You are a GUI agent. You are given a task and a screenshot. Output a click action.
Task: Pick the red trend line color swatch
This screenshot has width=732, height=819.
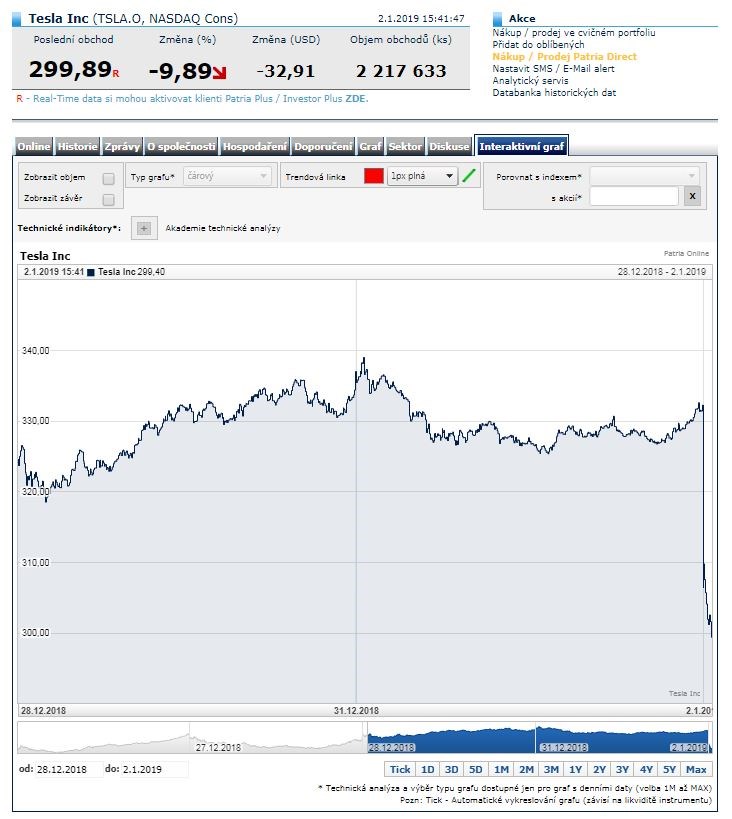click(x=373, y=176)
